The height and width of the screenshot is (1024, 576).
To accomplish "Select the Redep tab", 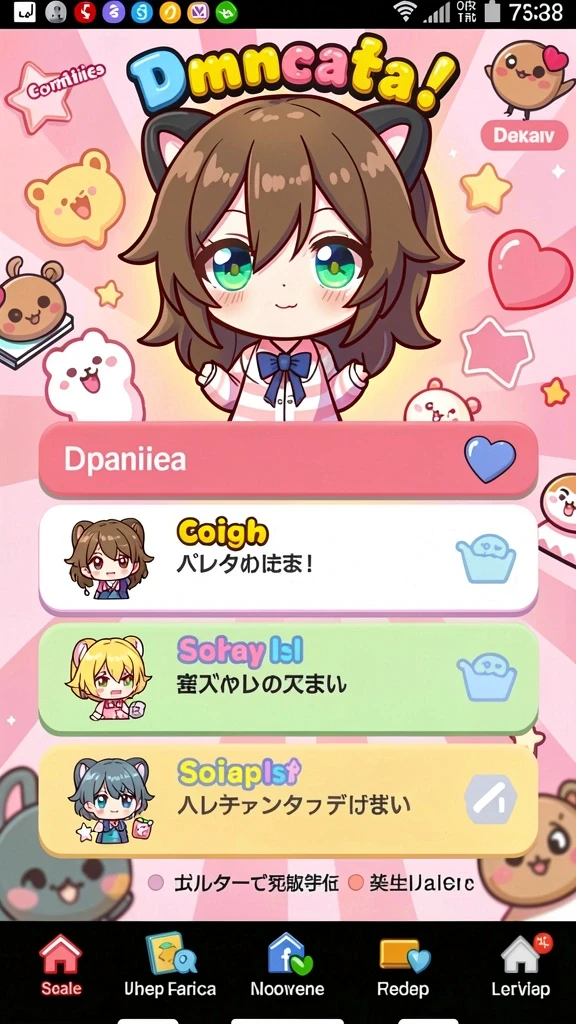I will click(405, 965).
